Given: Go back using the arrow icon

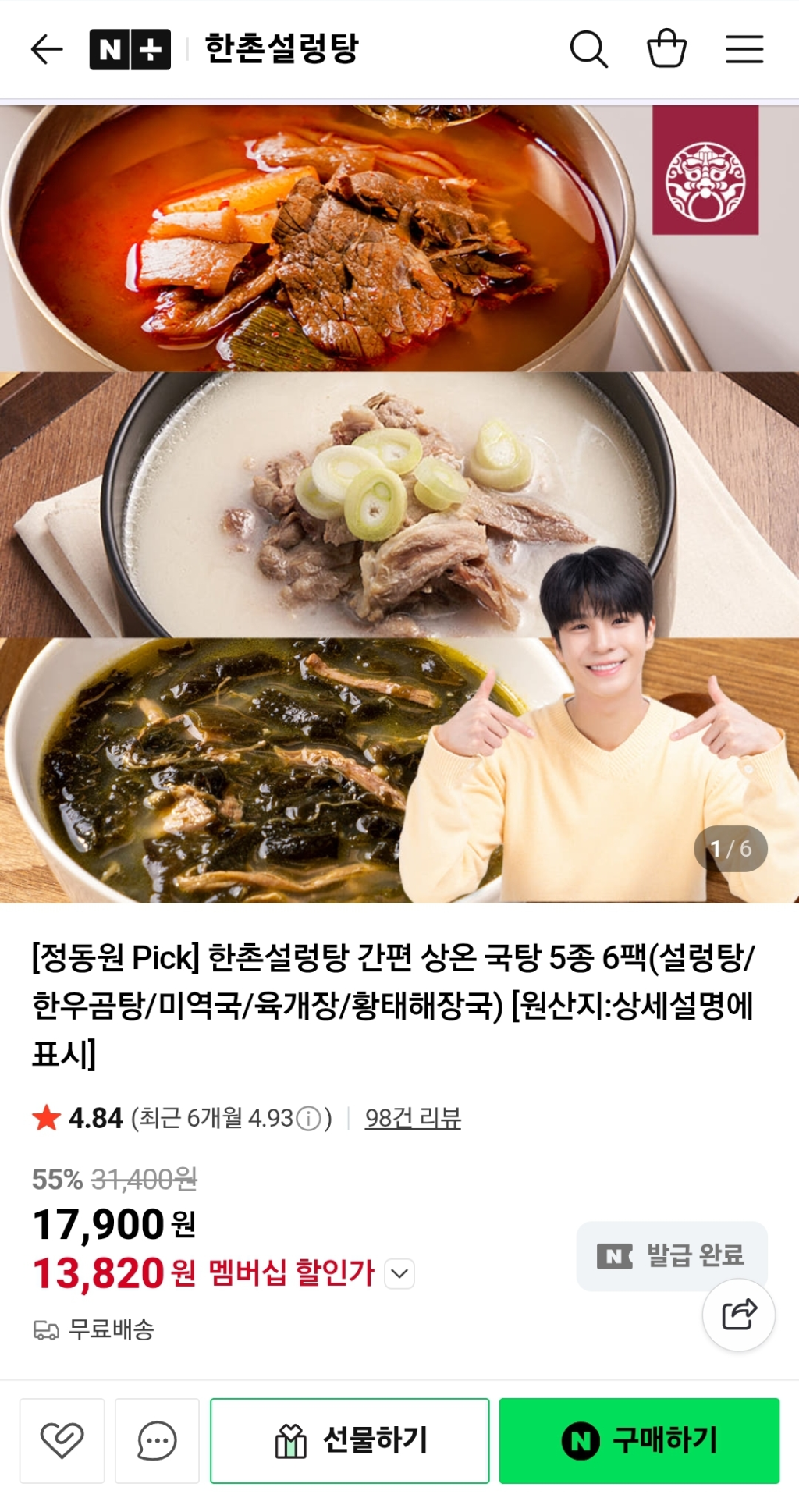Looking at the screenshot, I should [47, 50].
